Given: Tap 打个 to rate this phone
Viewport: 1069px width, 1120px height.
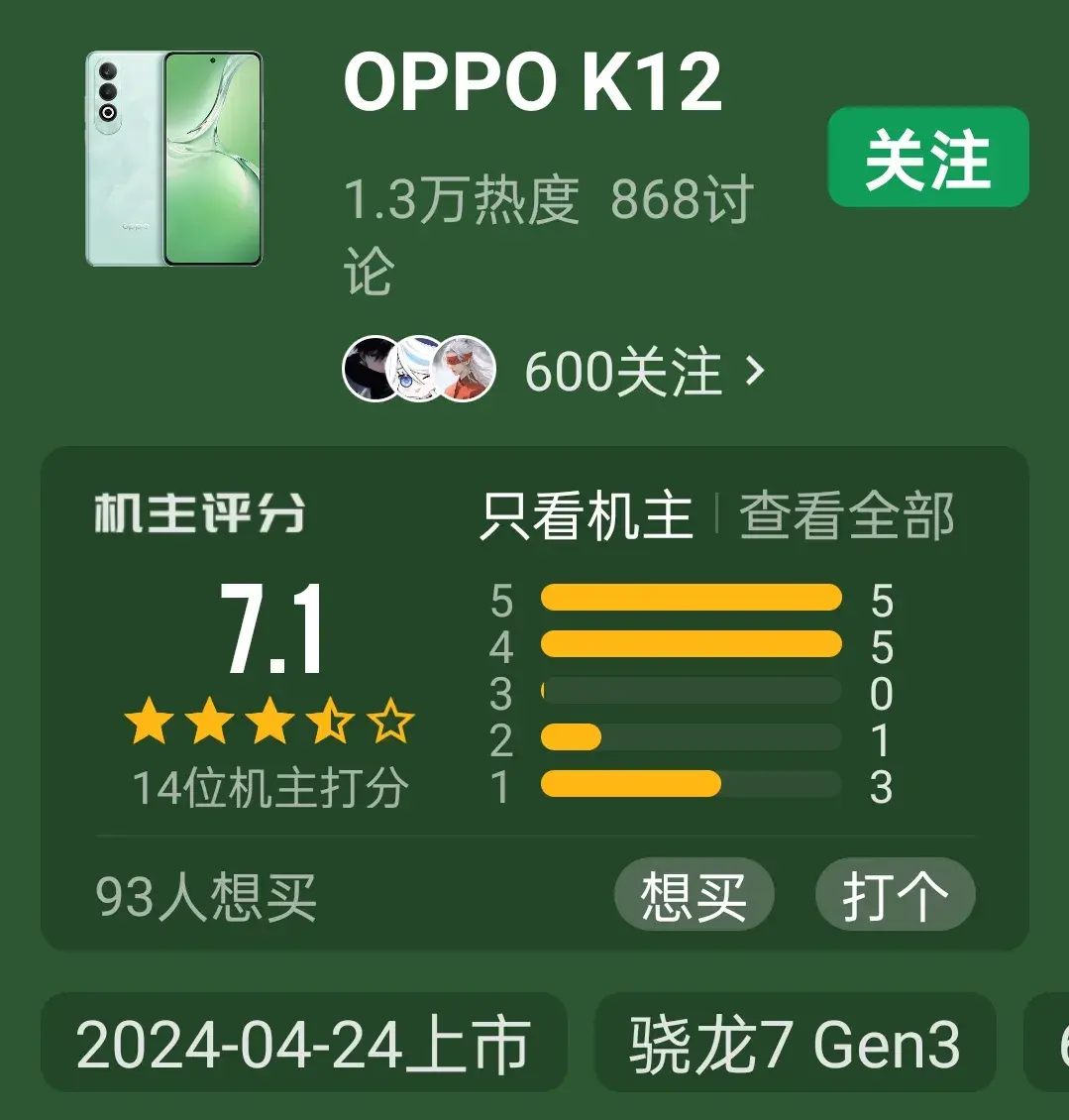Looking at the screenshot, I should (x=894, y=895).
